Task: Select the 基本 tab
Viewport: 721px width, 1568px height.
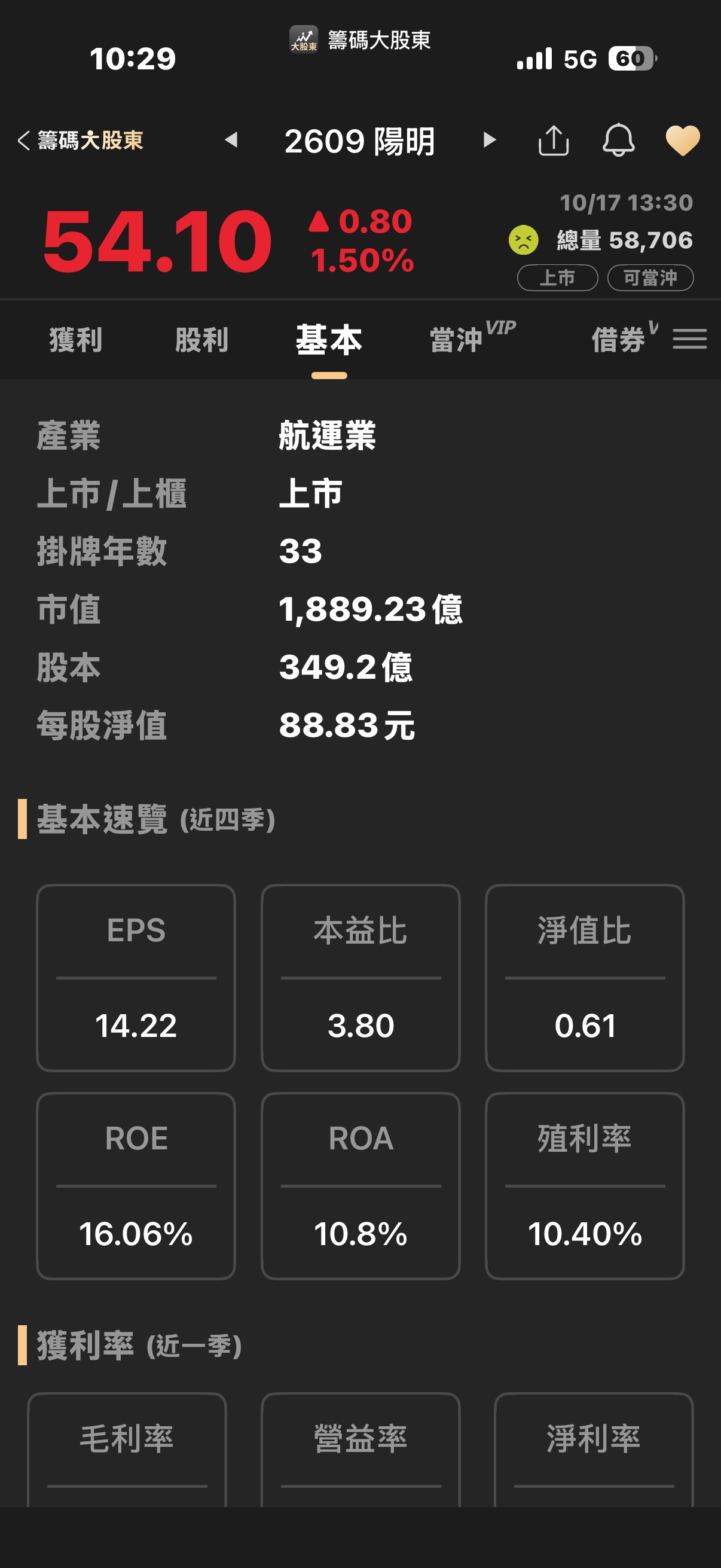Action: 329,340
